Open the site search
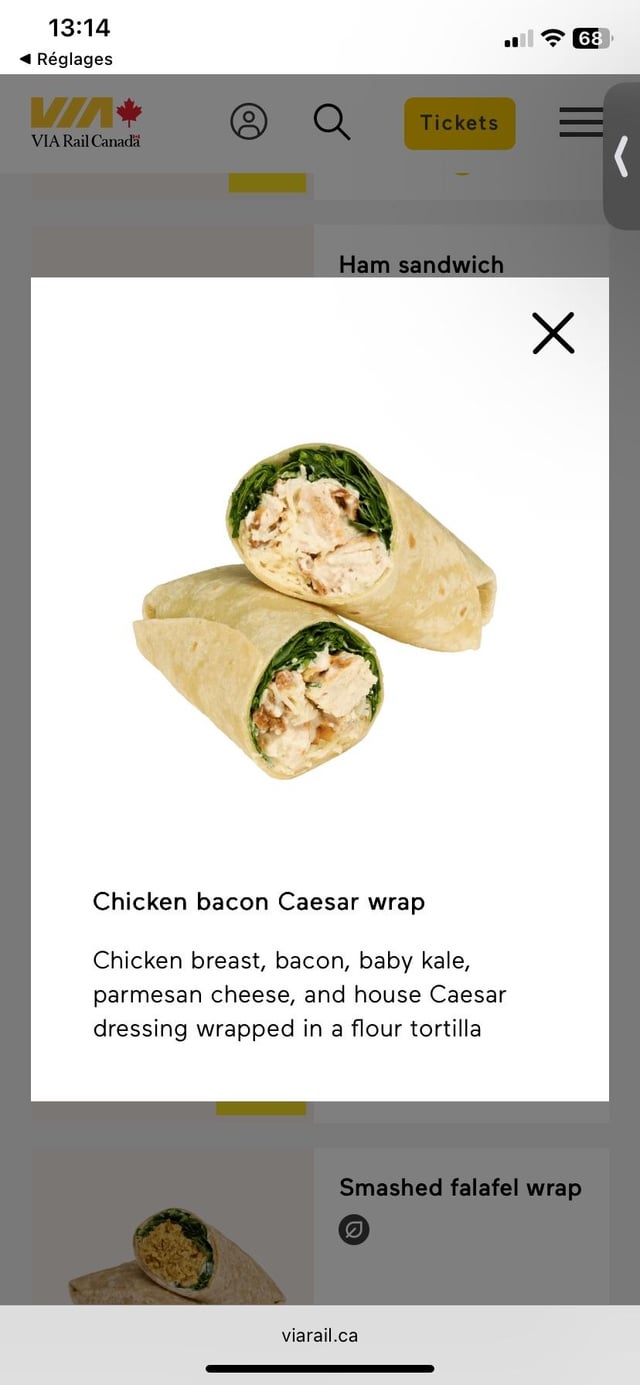Viewport: 640px width, 1385px height. coord(331,122)
